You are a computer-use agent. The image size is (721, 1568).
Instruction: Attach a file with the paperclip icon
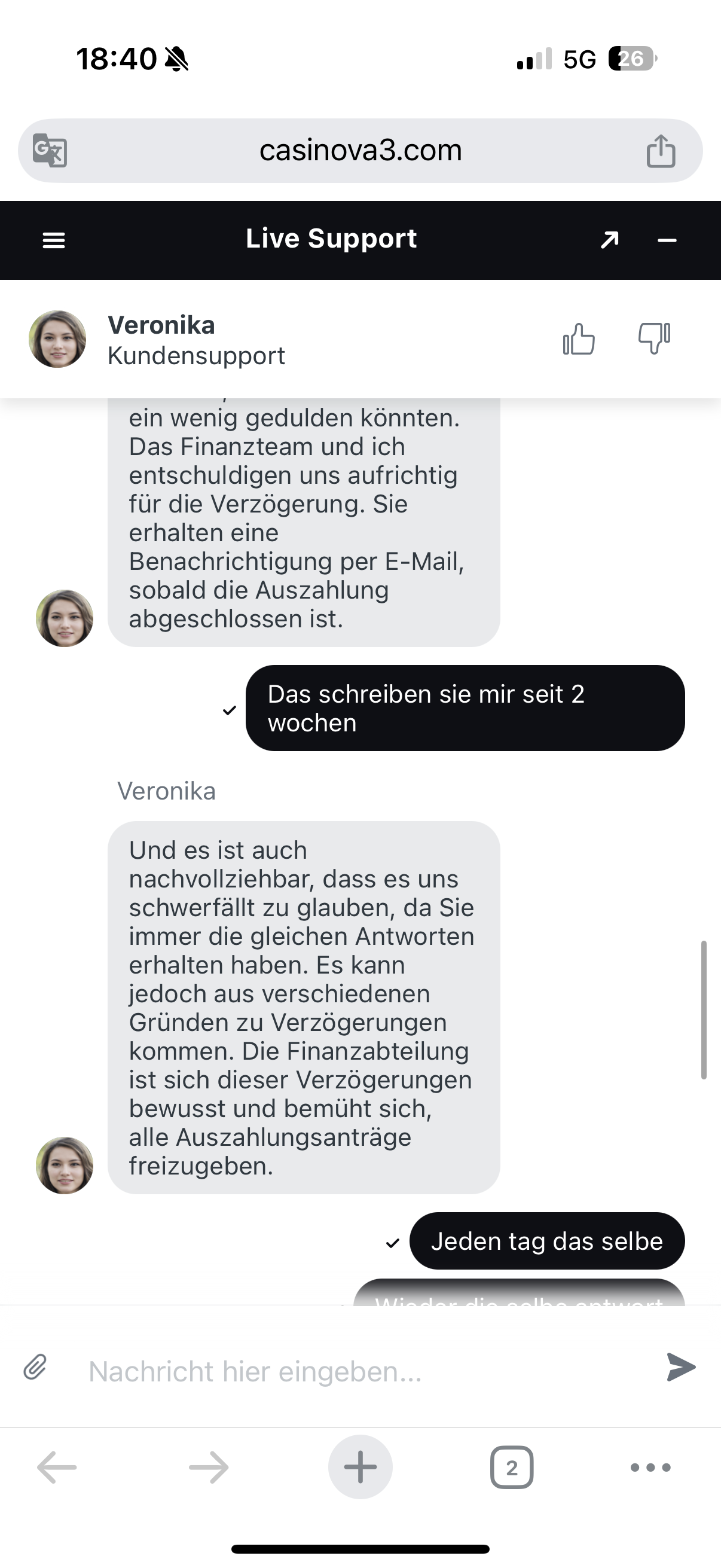(35, 1366)
